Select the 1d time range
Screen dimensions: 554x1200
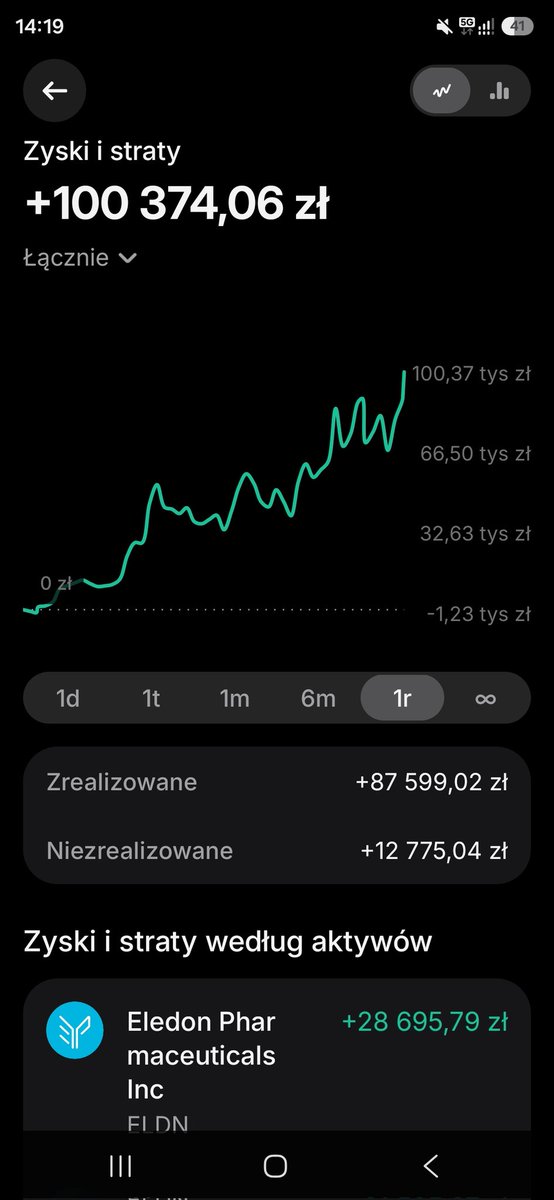[x=68, y=698]
